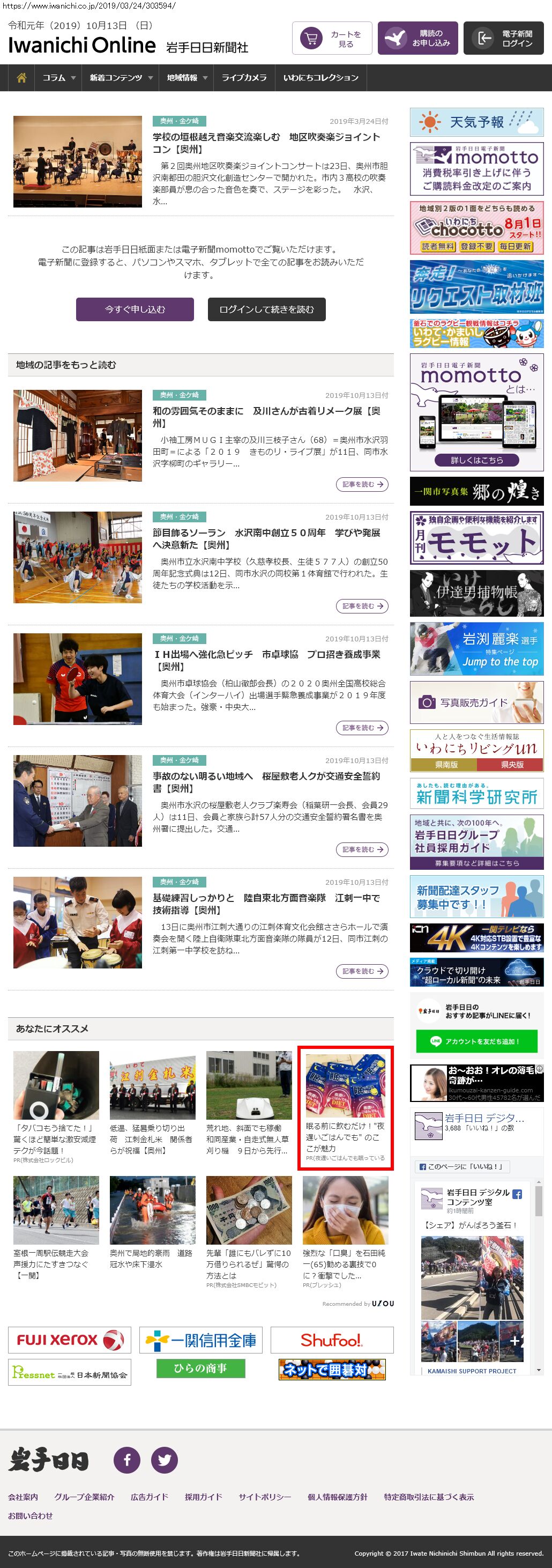Tap the カートを見る button
Viewport: 552px width, 1568px height.
(x=332, y=39)
